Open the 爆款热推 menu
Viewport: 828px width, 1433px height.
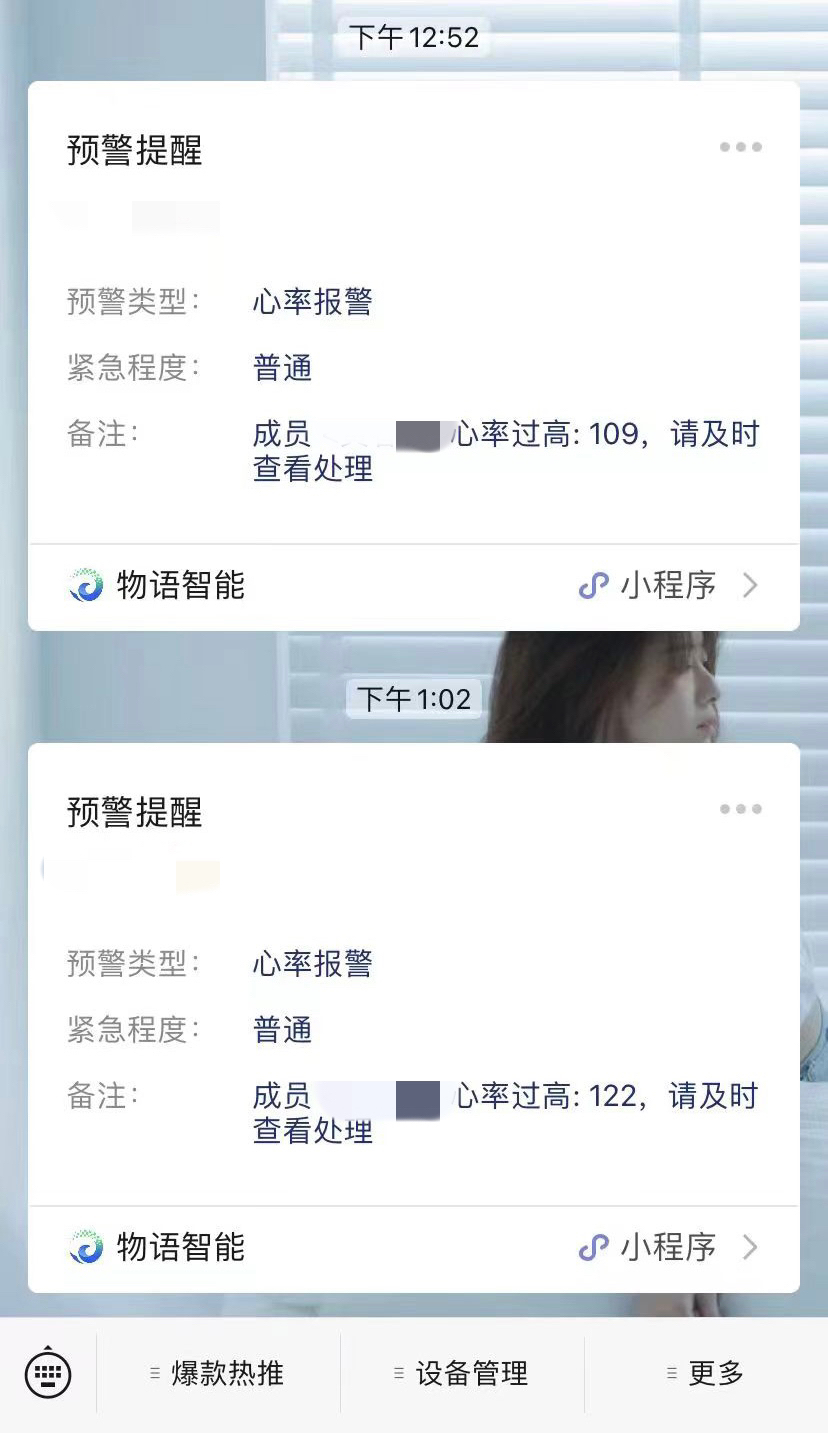[218, 1373]
